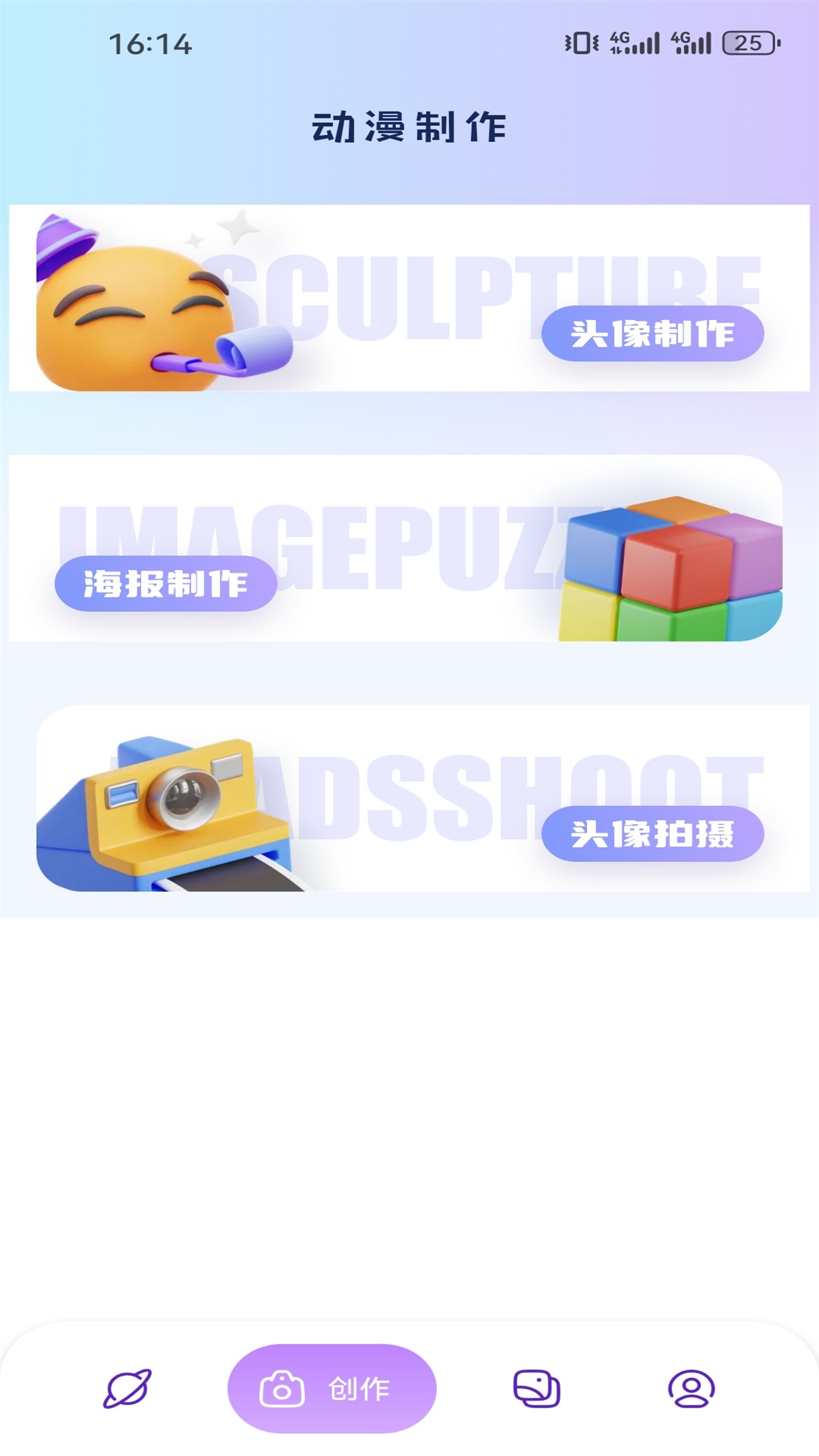This screenshot has width=819, height=1456.
Task: Open 海报制作 poster maker
Action: [x=165, y=584]
